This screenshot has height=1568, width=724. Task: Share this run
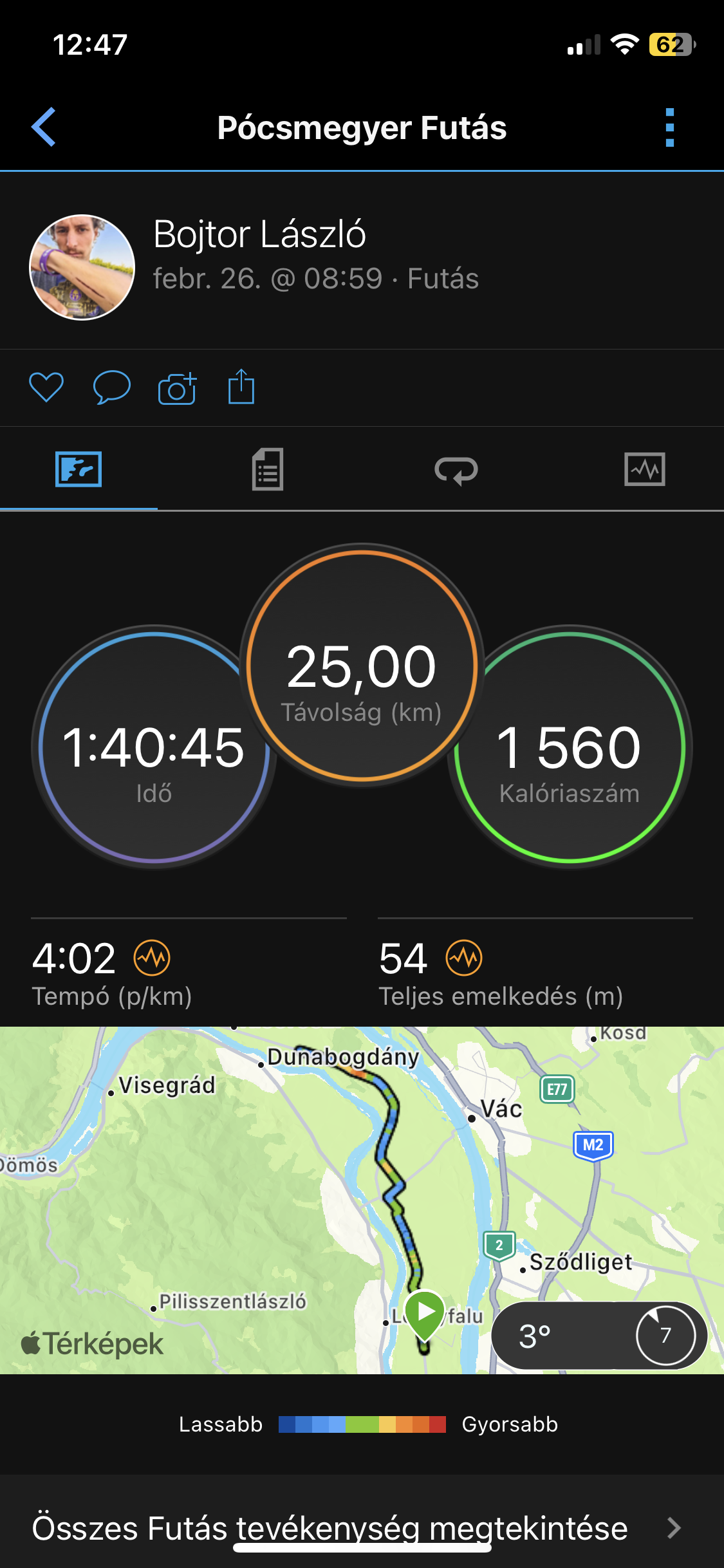pyautogui.click(x=241, y=387)
